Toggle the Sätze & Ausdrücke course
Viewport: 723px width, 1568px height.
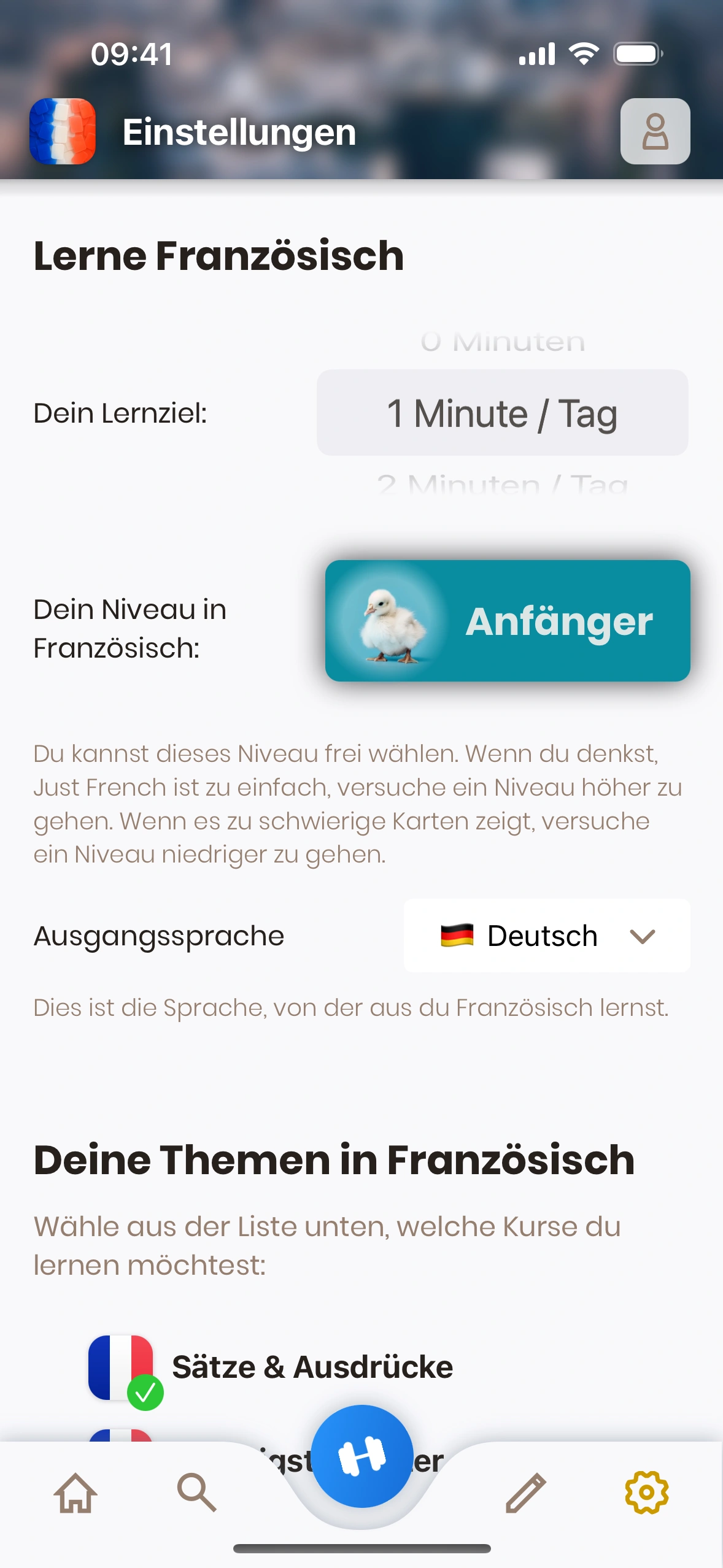pyautogui.click(x=270, y=1367)
